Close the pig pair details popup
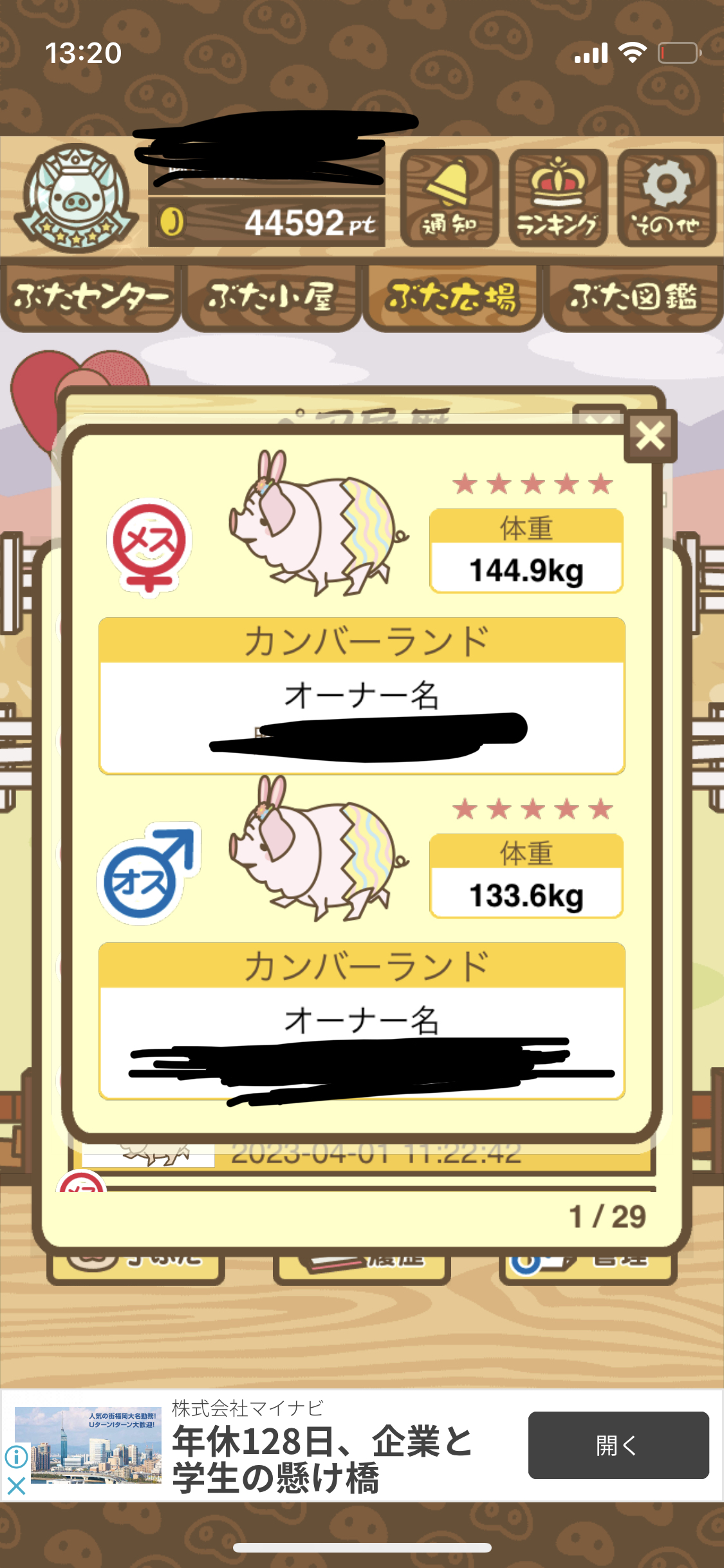This screenshot has width=724, height=1568. click(x=650, y=436)
